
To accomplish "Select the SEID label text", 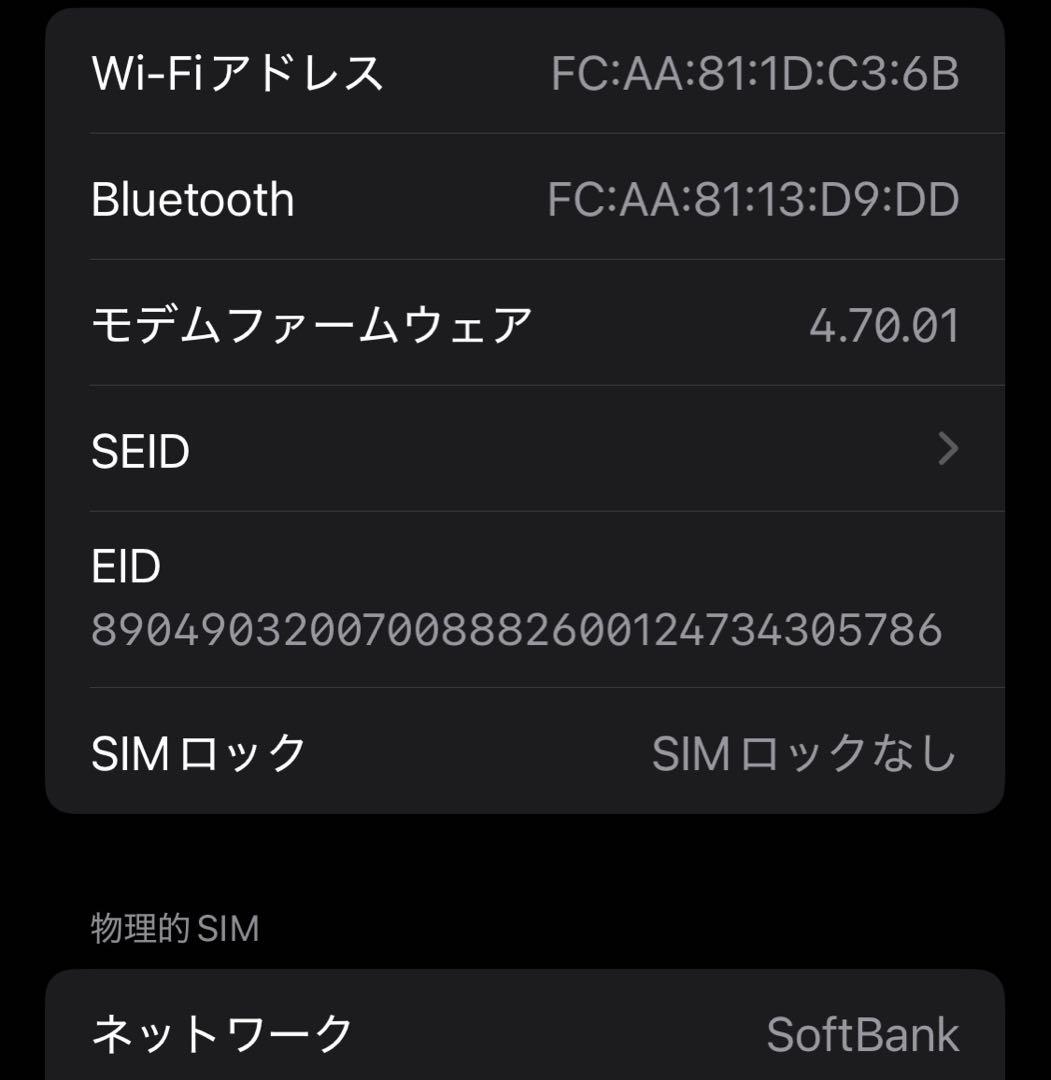I will [140, 450].
